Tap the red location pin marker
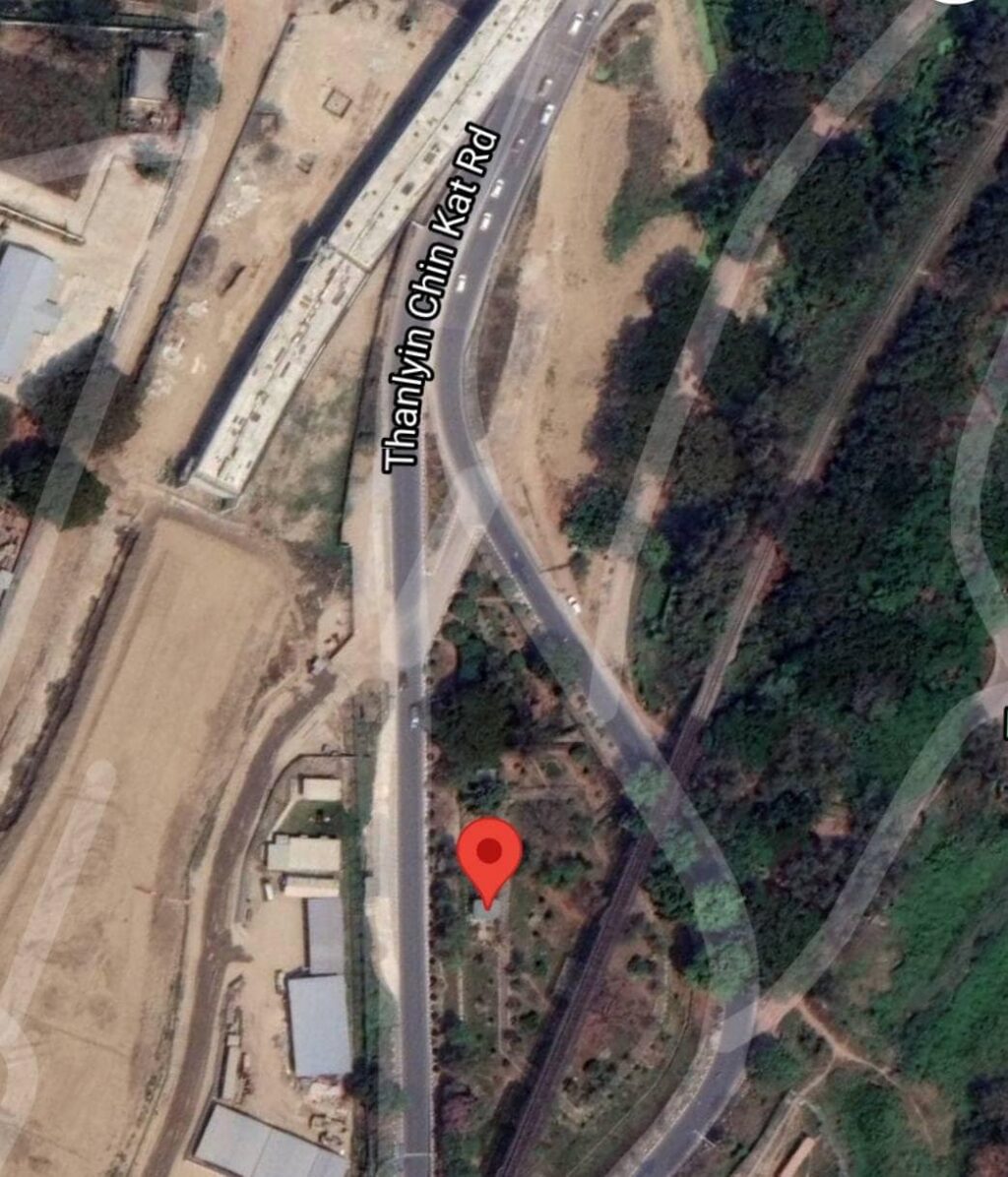 tap(489, 854)
